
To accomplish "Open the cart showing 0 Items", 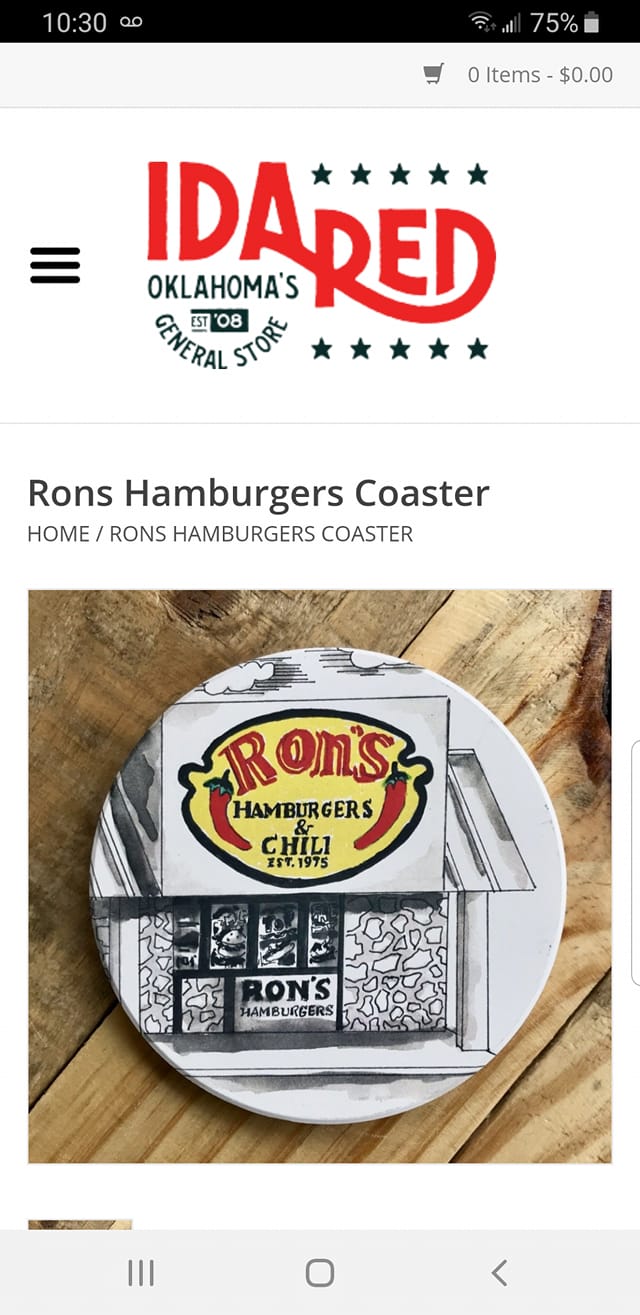I will pyautogui.click(x=520, y=75).
